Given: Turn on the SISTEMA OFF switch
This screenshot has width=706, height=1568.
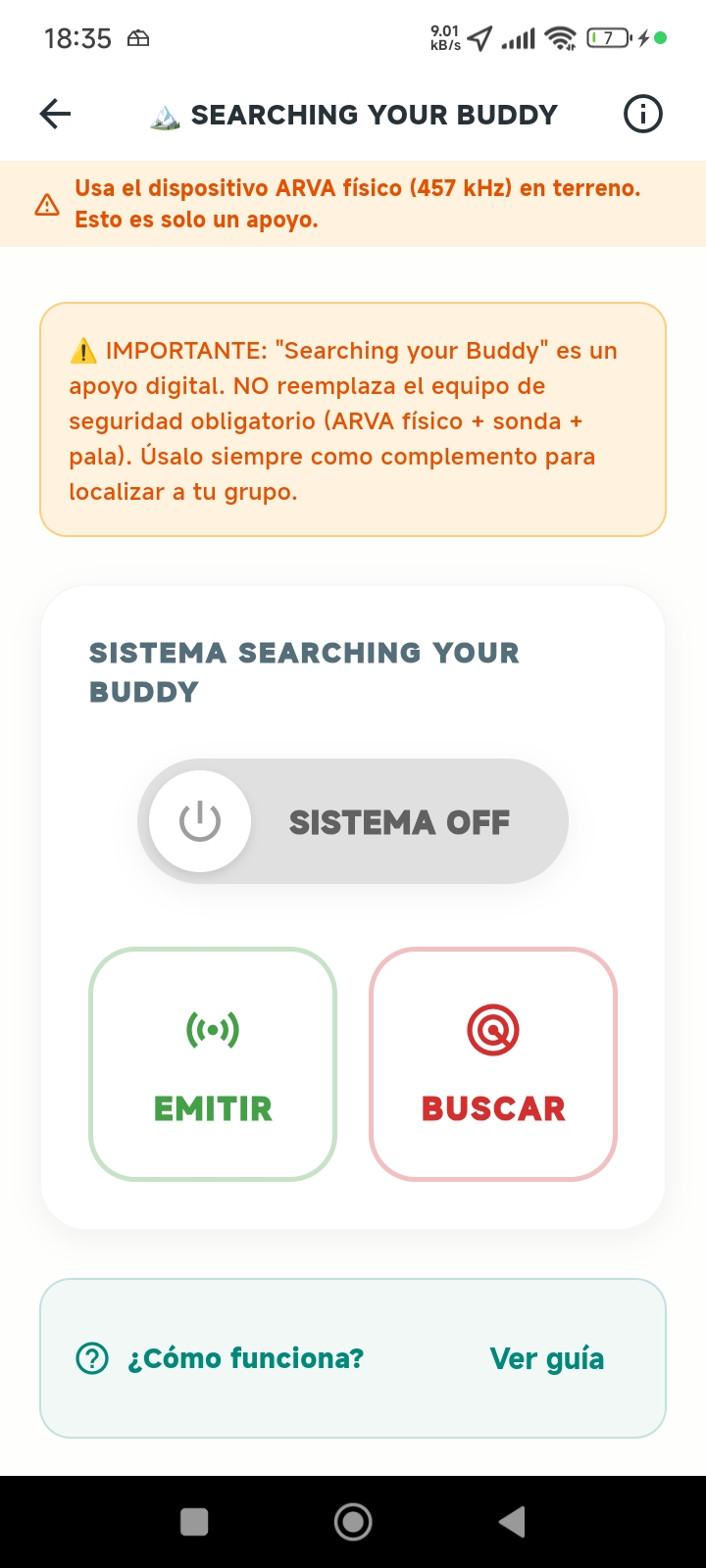Looking at the screenshot, I should [353, 821].
